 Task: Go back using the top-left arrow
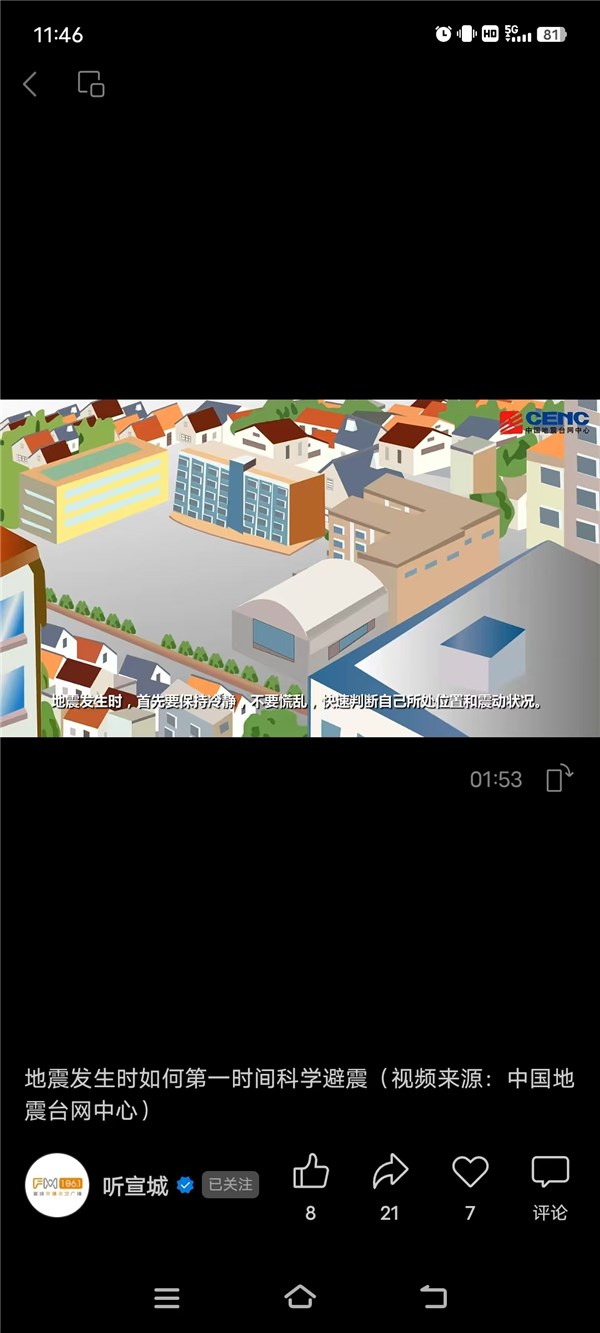[x=30, y=85]
